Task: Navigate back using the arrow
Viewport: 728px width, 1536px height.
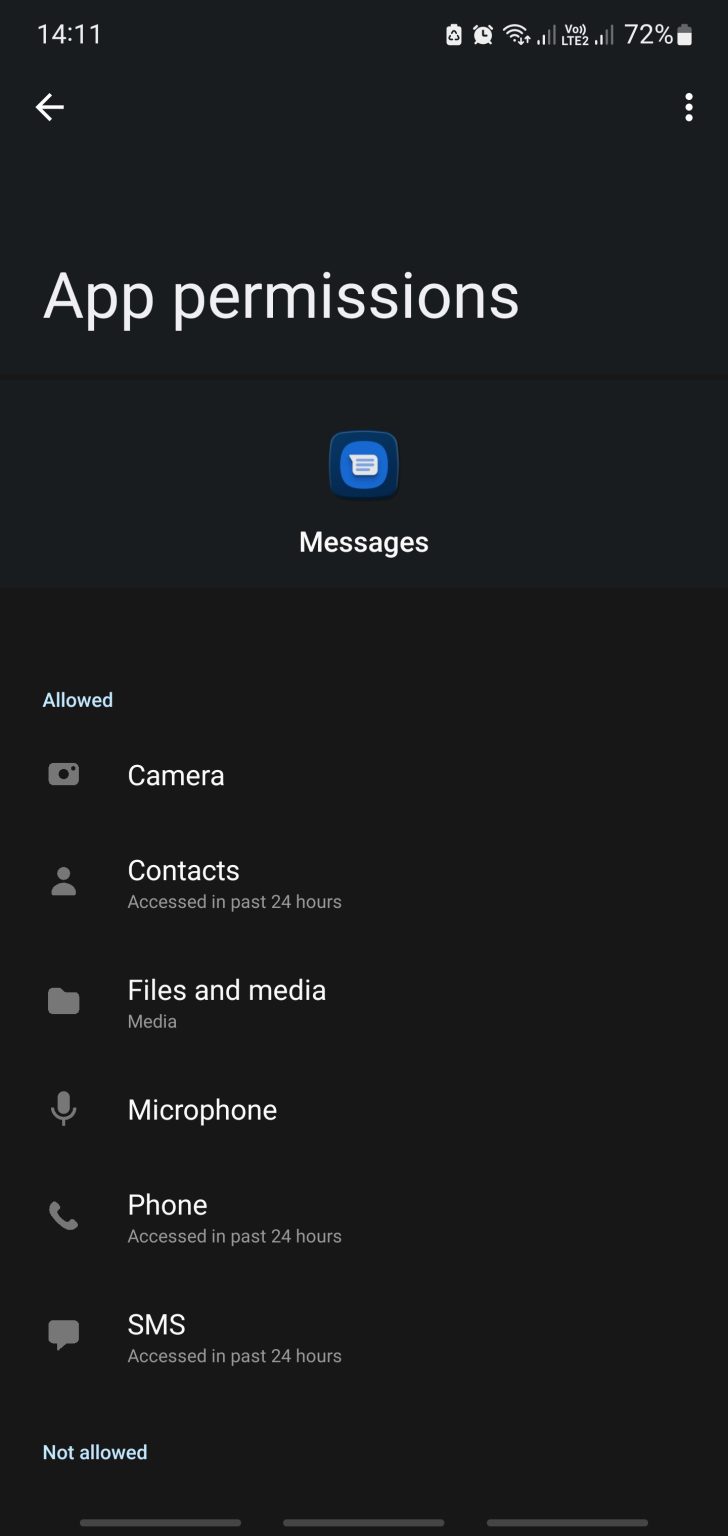Action: (49, 107)
